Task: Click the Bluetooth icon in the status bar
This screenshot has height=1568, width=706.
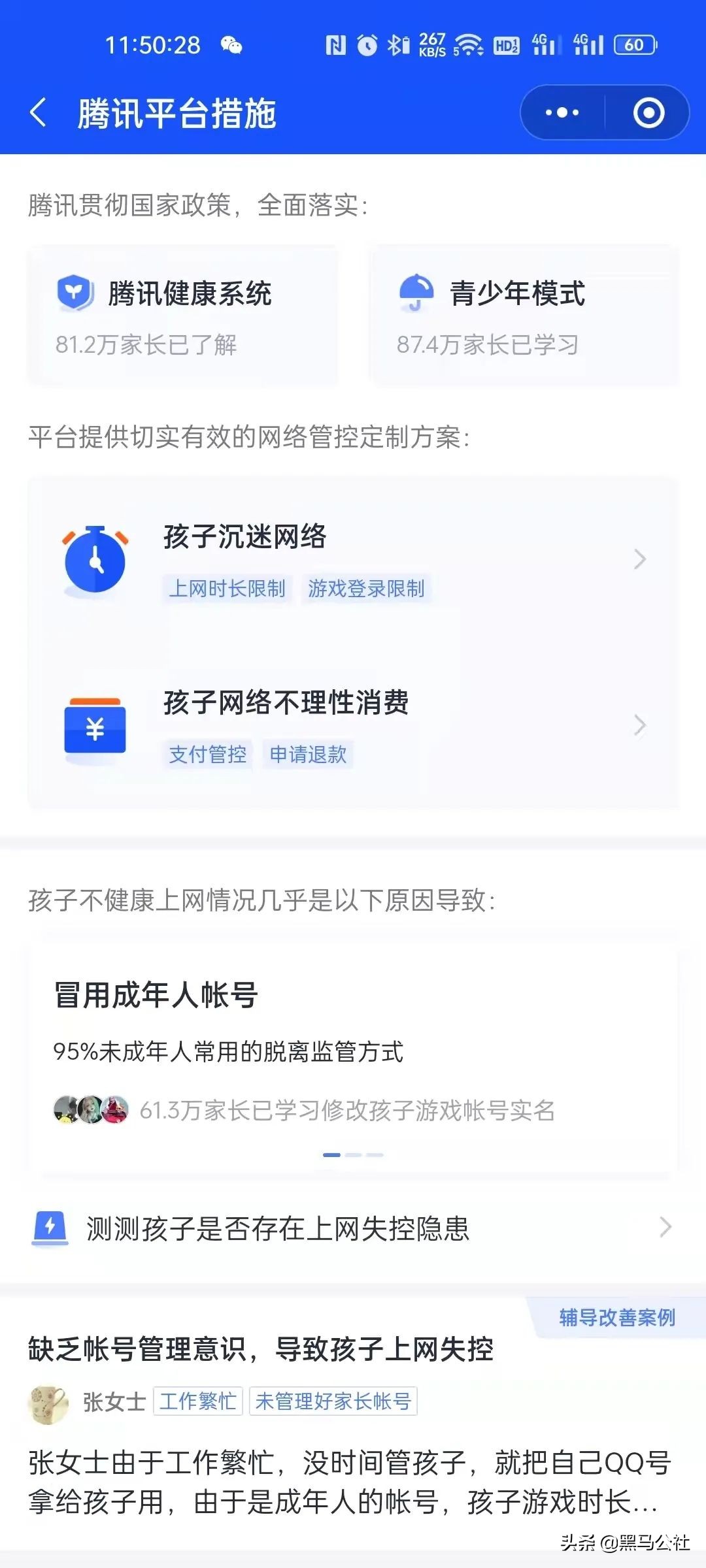Action: click(397, 44)
